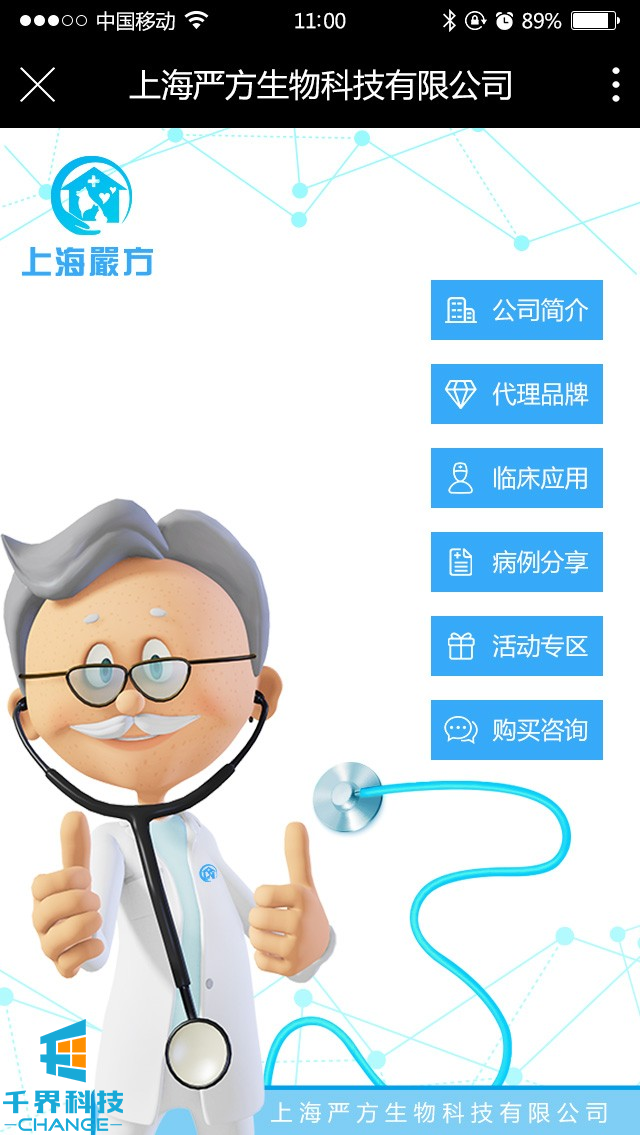Open the three-dot overflow menu
Viewport: 640px width, 1135px height.
click(x=615, y=86)
